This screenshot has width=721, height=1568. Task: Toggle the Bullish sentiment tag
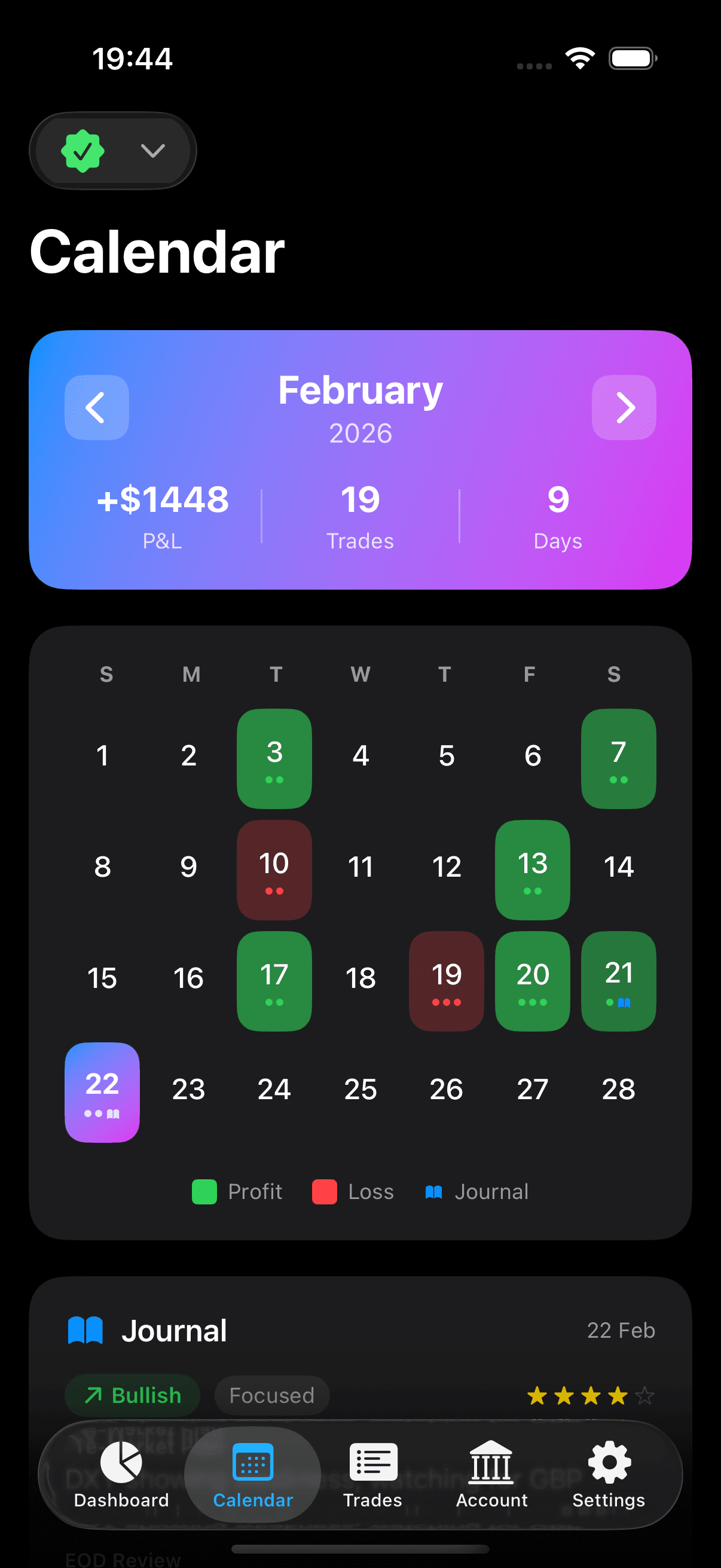tap(132, 1395)
